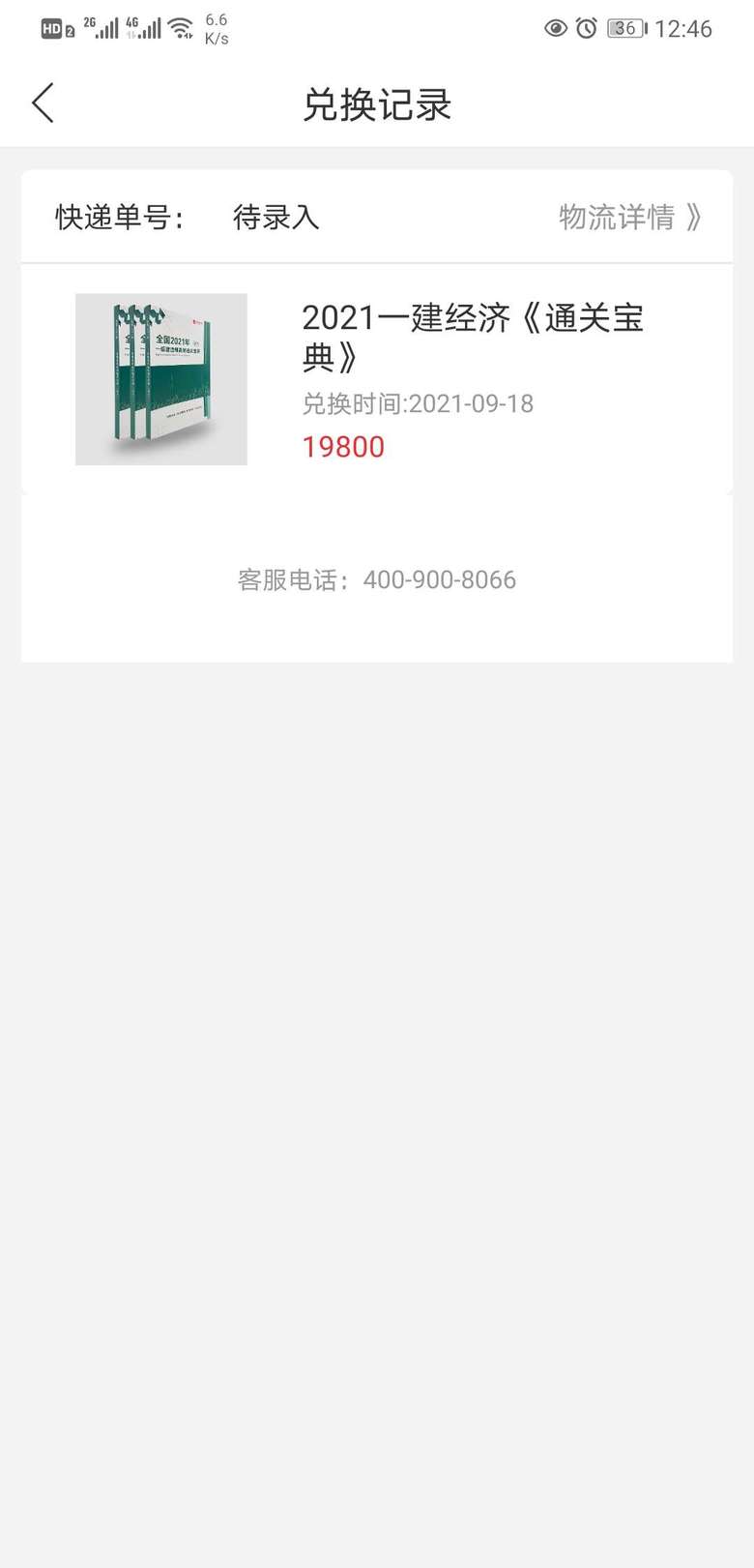This screenshot has width=754, height=1568.
Task: Go back from the 兑换记录 page
Action: [x=43, y=104]
